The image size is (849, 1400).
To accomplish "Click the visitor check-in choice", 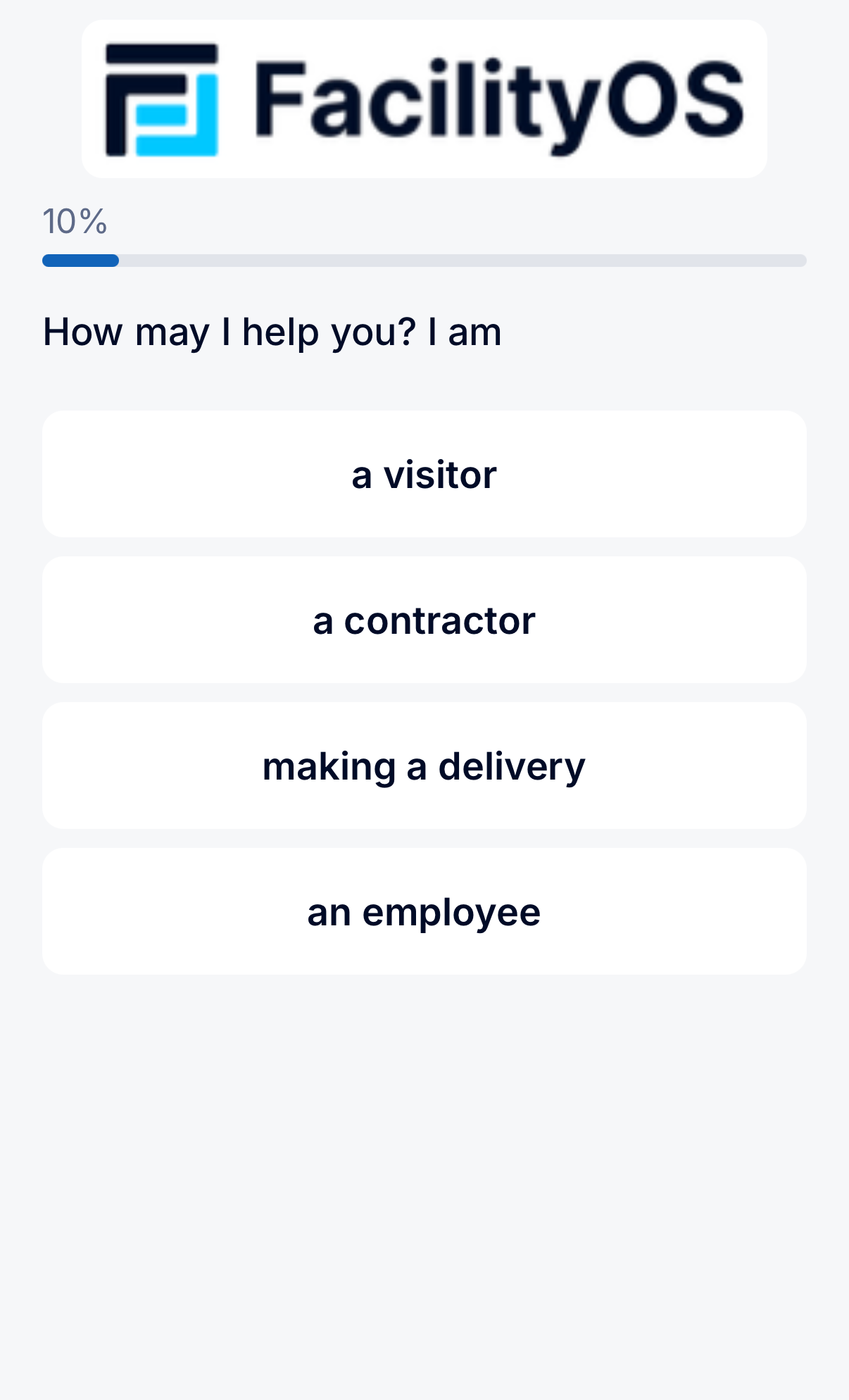I will point(424,473).
